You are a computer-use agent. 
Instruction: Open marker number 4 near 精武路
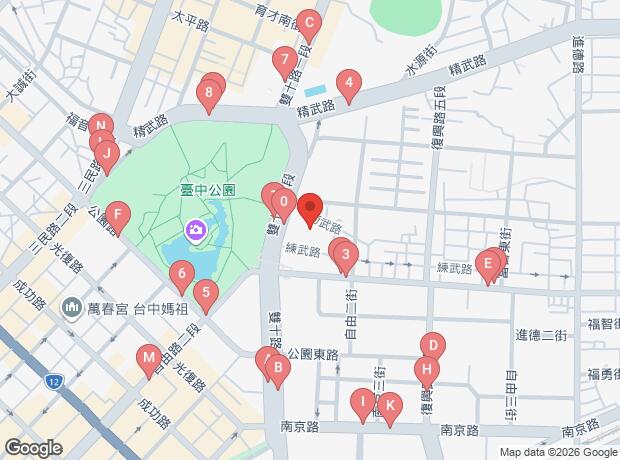[x=348, y=84]
